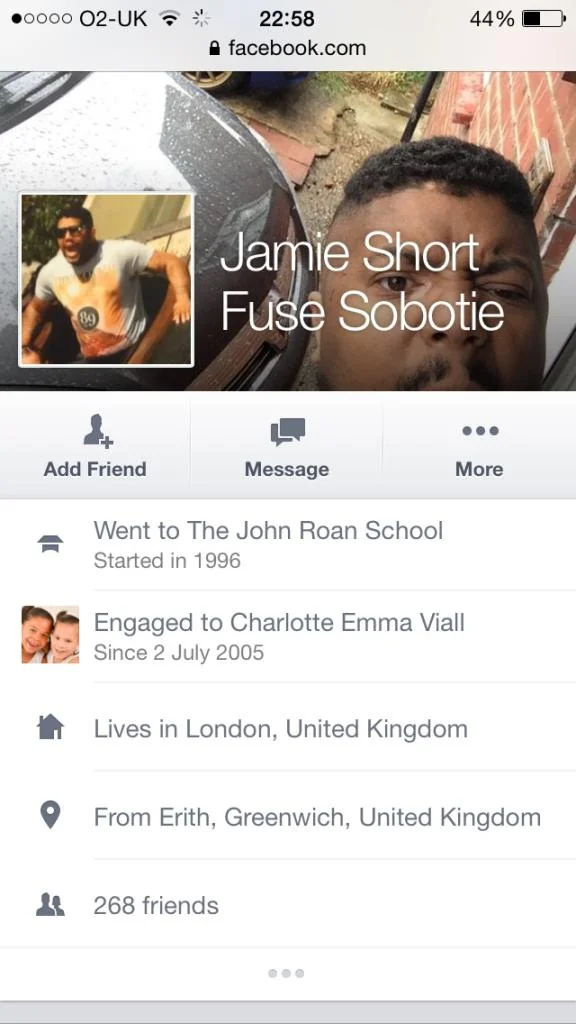View the 268 friends list
This screenshot has height=1024, width=576.
tap(288, 904)
